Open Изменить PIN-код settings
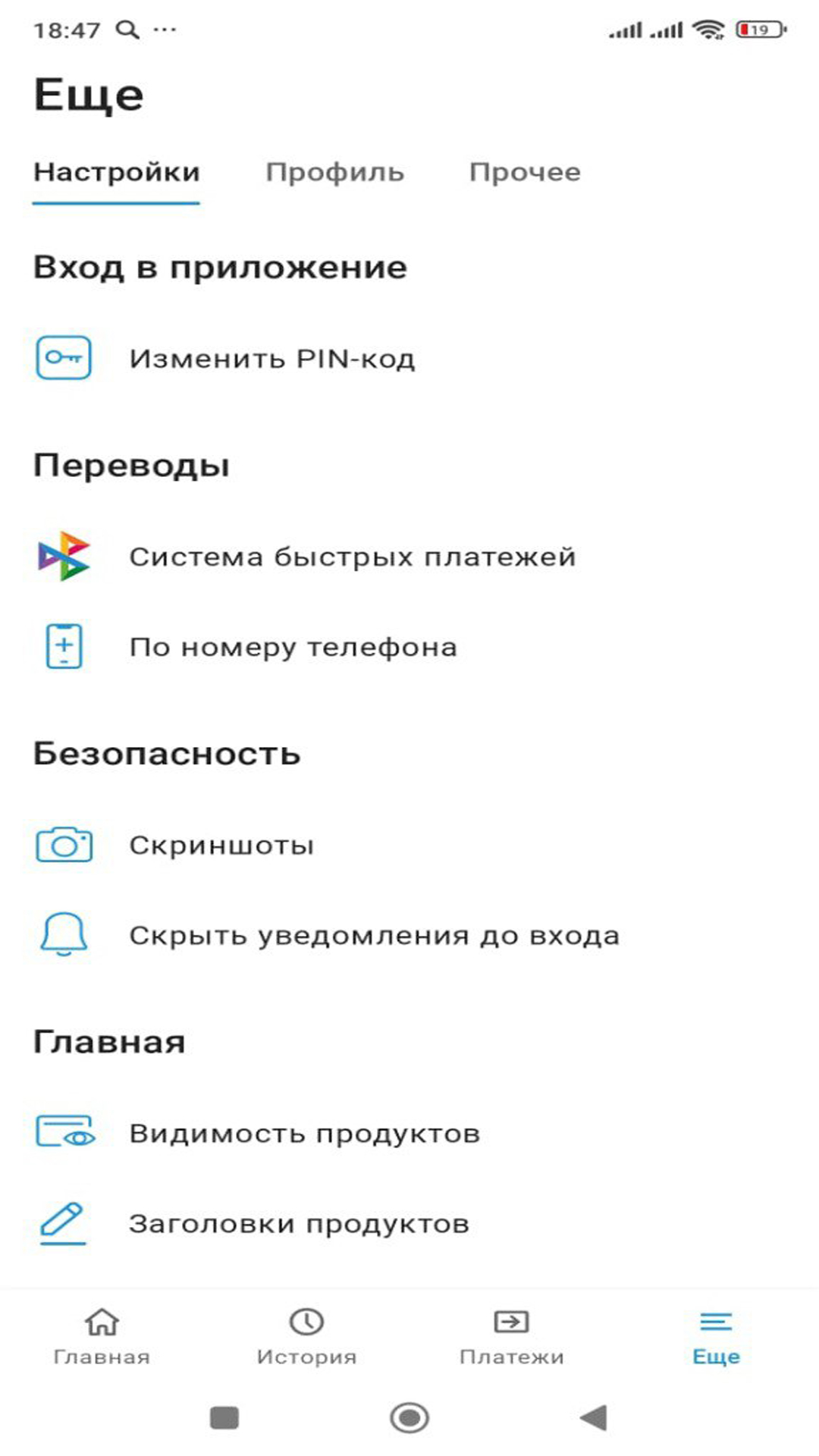 point(273,359)
